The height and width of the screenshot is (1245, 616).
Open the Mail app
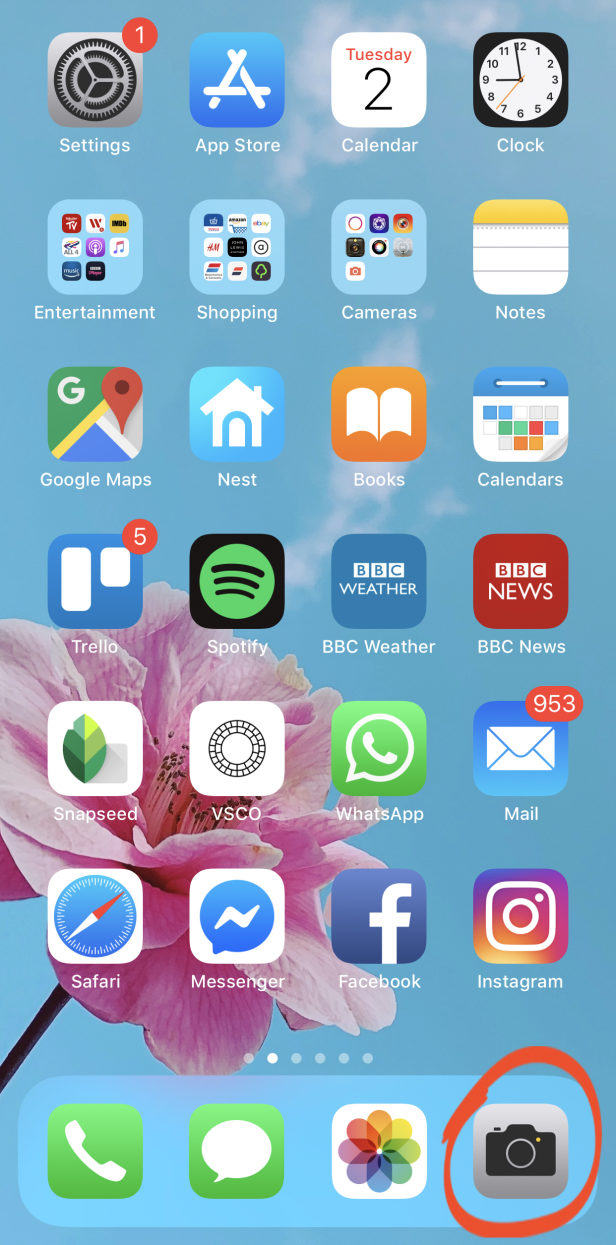click(520, 748)
